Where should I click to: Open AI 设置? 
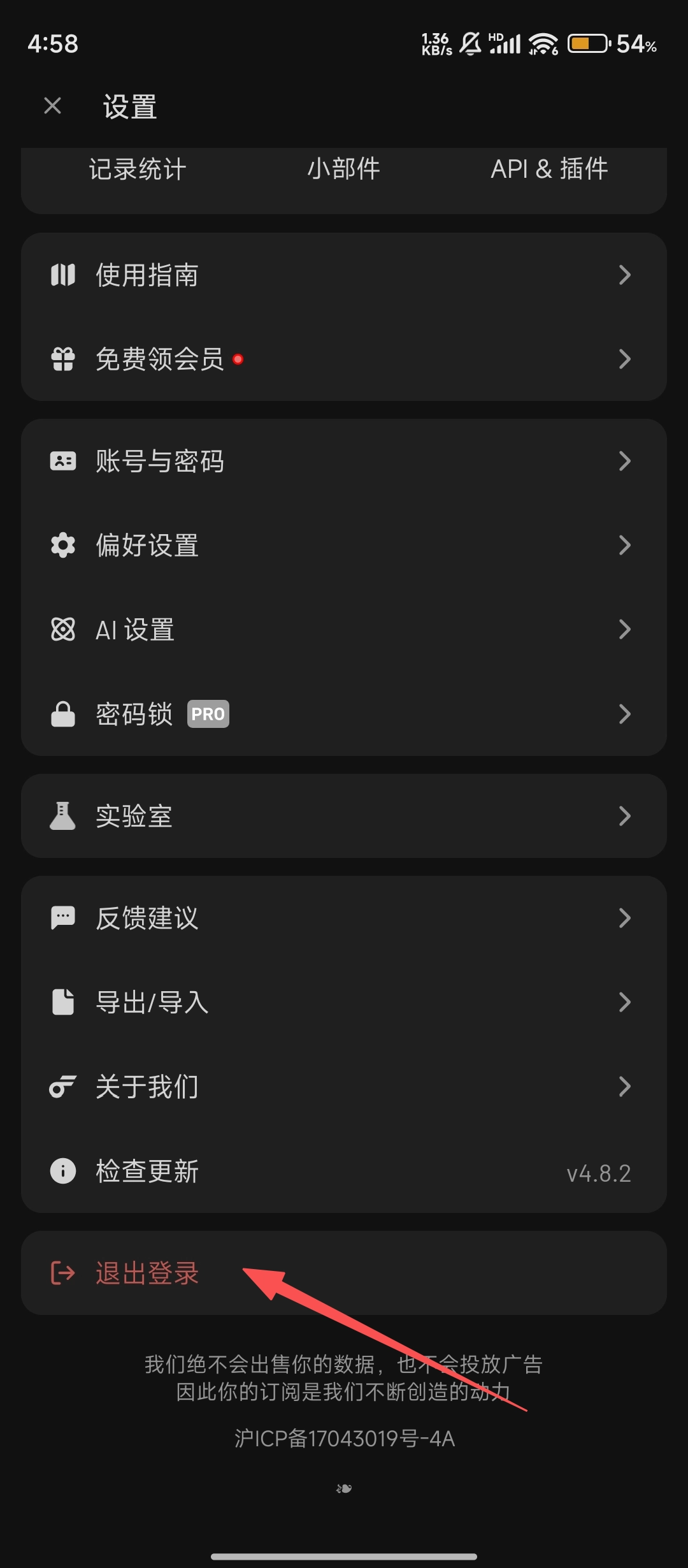pyautogui.click(x=344, y=630)
